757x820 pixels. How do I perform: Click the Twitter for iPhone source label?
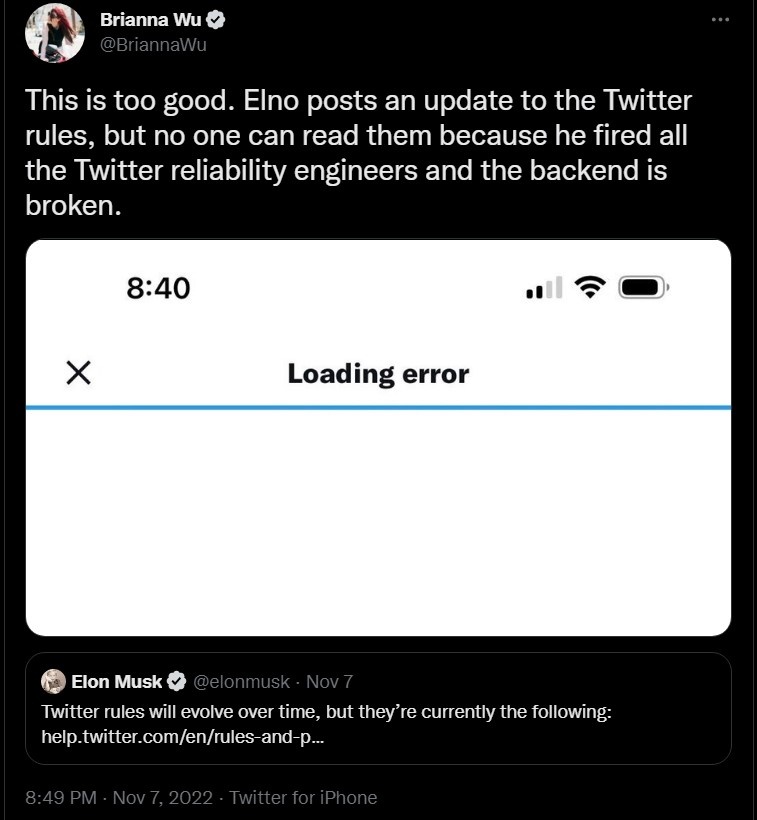click(310, 797)
